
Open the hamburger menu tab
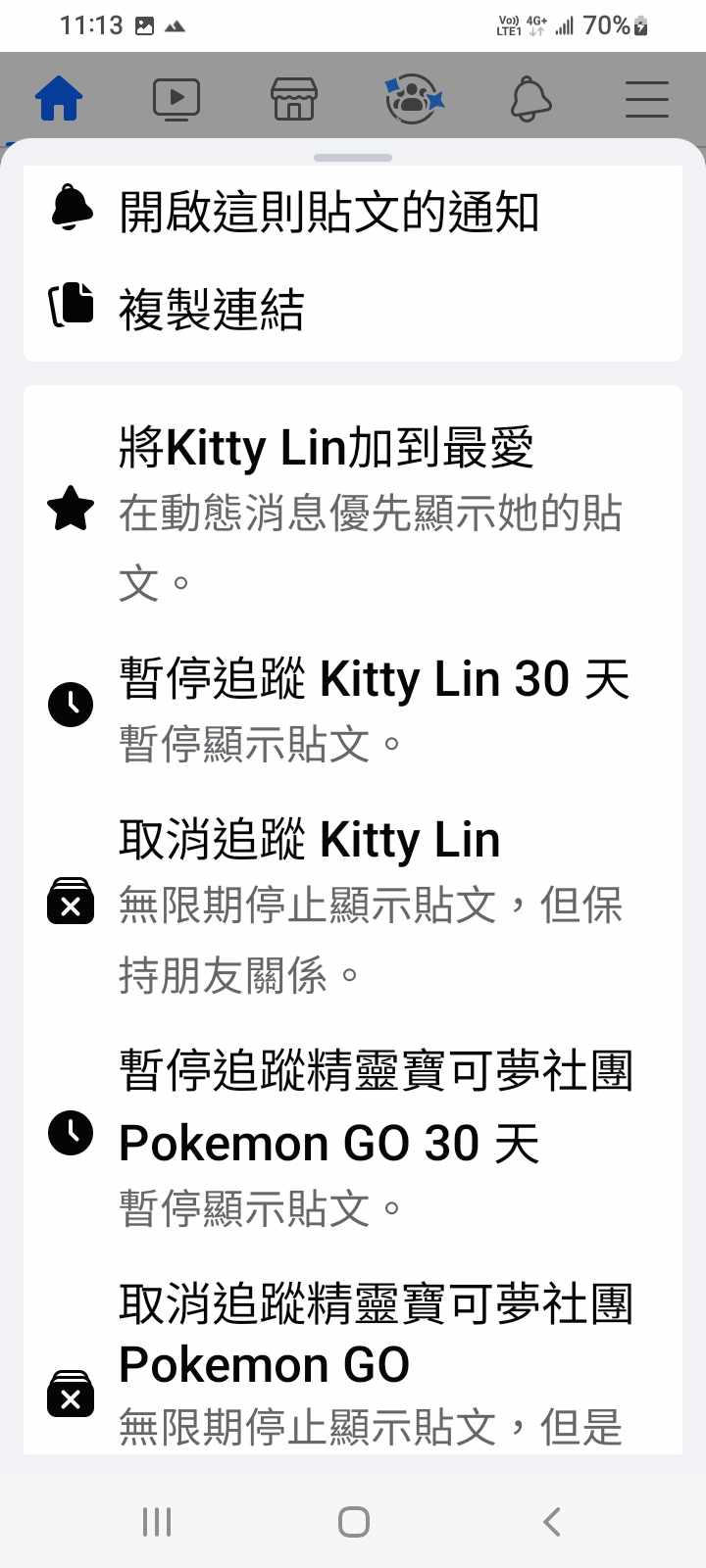click(x=647, y=99)
